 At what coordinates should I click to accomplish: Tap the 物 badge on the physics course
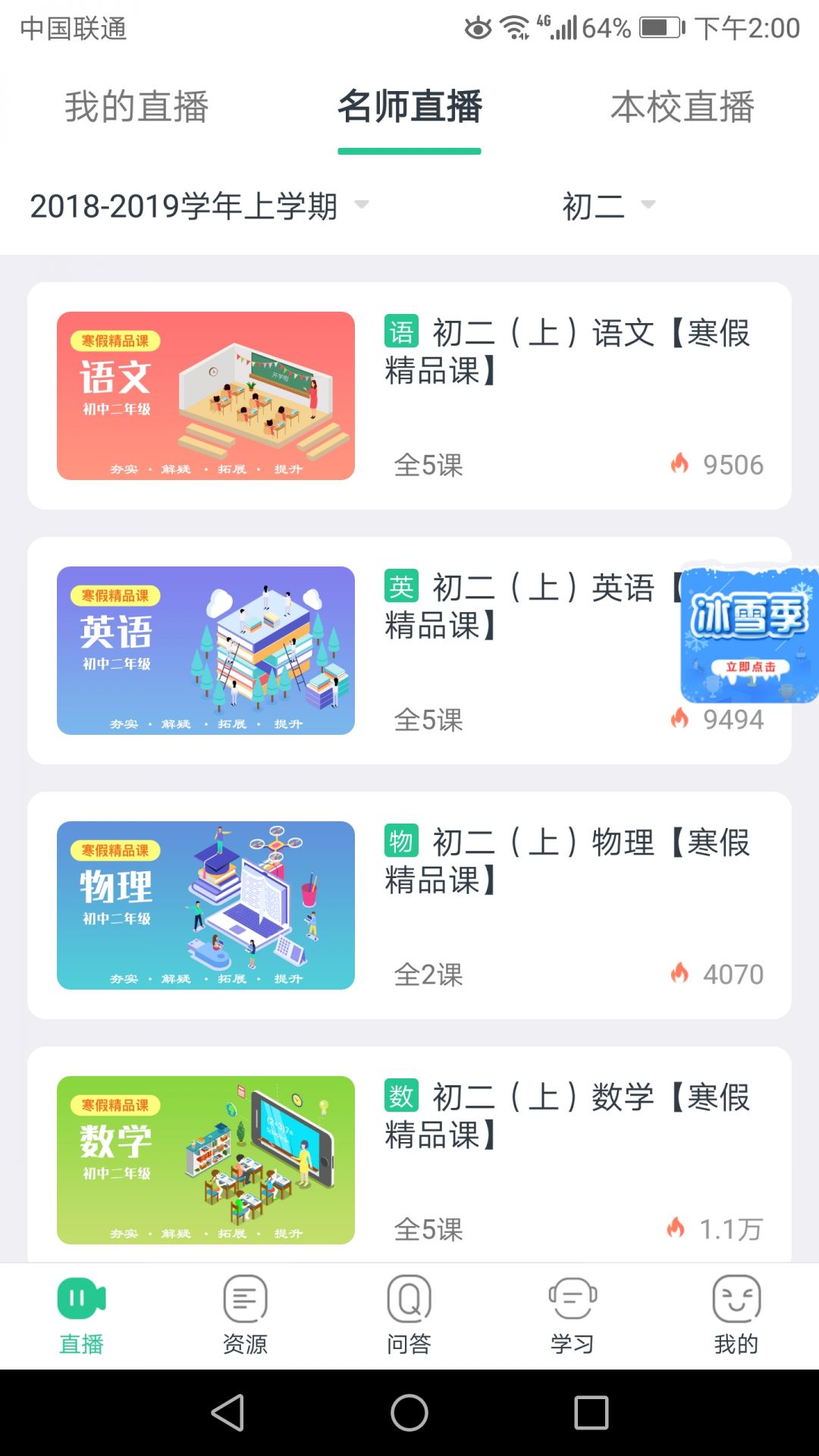click(402, 842)
